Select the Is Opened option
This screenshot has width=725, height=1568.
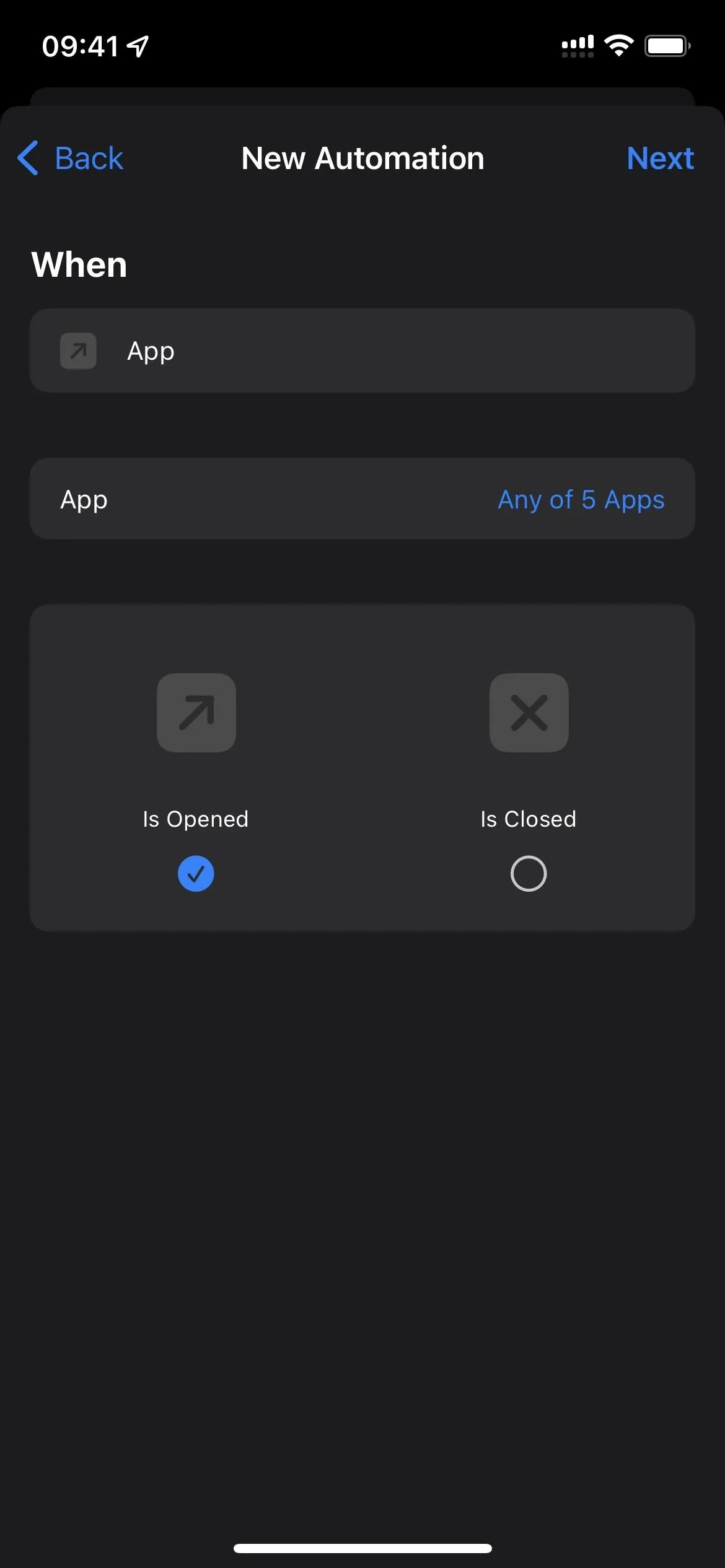pos(196,873)
